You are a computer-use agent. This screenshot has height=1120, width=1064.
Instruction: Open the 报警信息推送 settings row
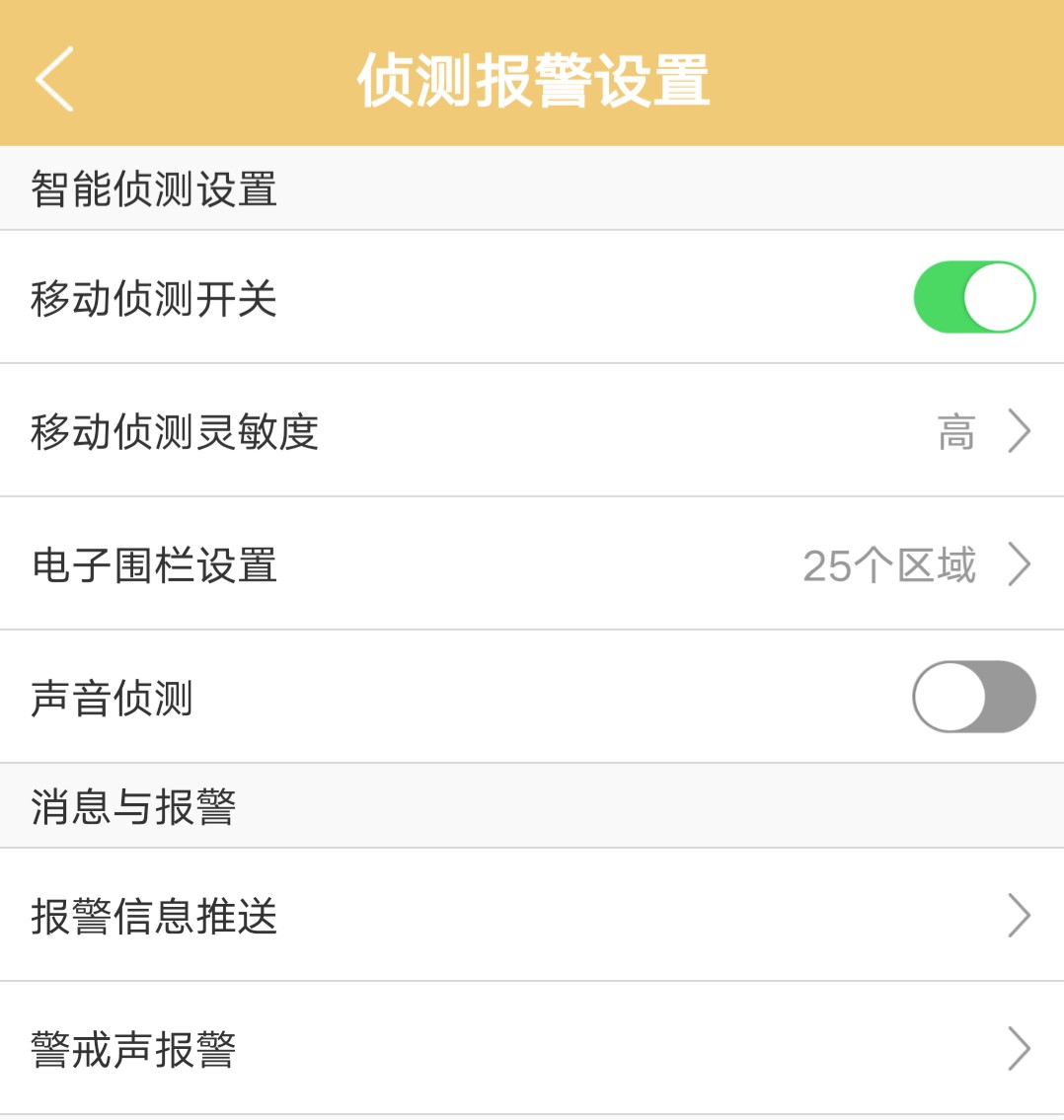[532, 917]
